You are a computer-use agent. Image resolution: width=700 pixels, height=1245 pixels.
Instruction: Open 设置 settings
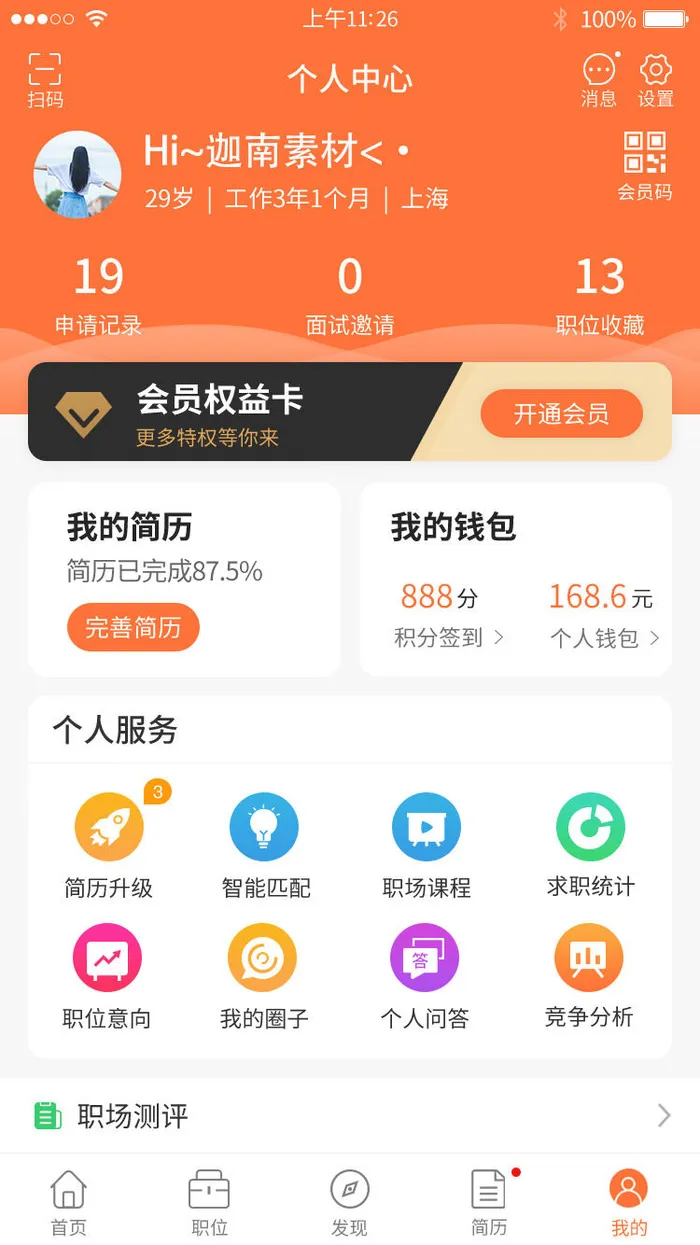[656, 79]
